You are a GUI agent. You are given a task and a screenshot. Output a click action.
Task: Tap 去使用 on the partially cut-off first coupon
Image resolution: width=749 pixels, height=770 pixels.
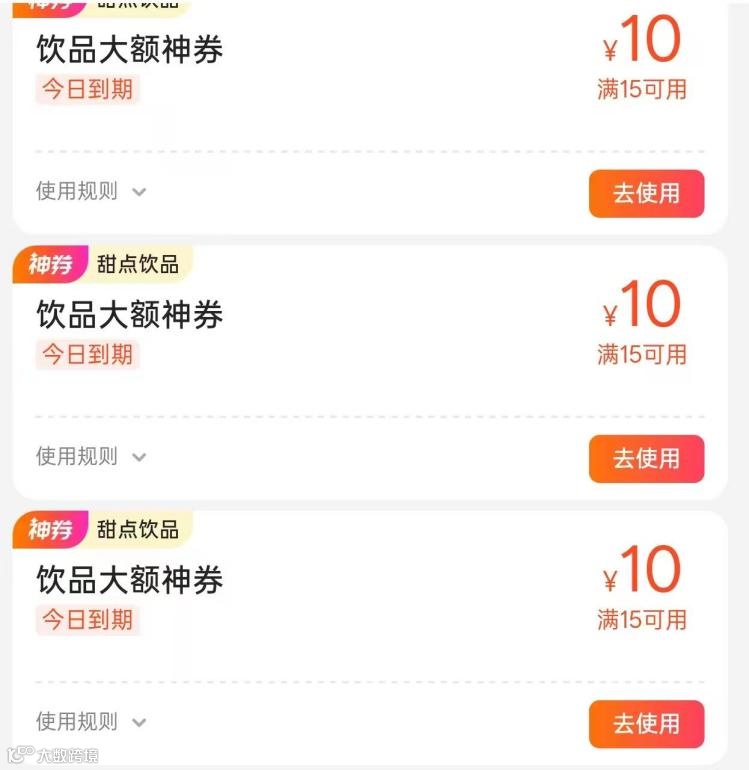[x=646, y=193]
